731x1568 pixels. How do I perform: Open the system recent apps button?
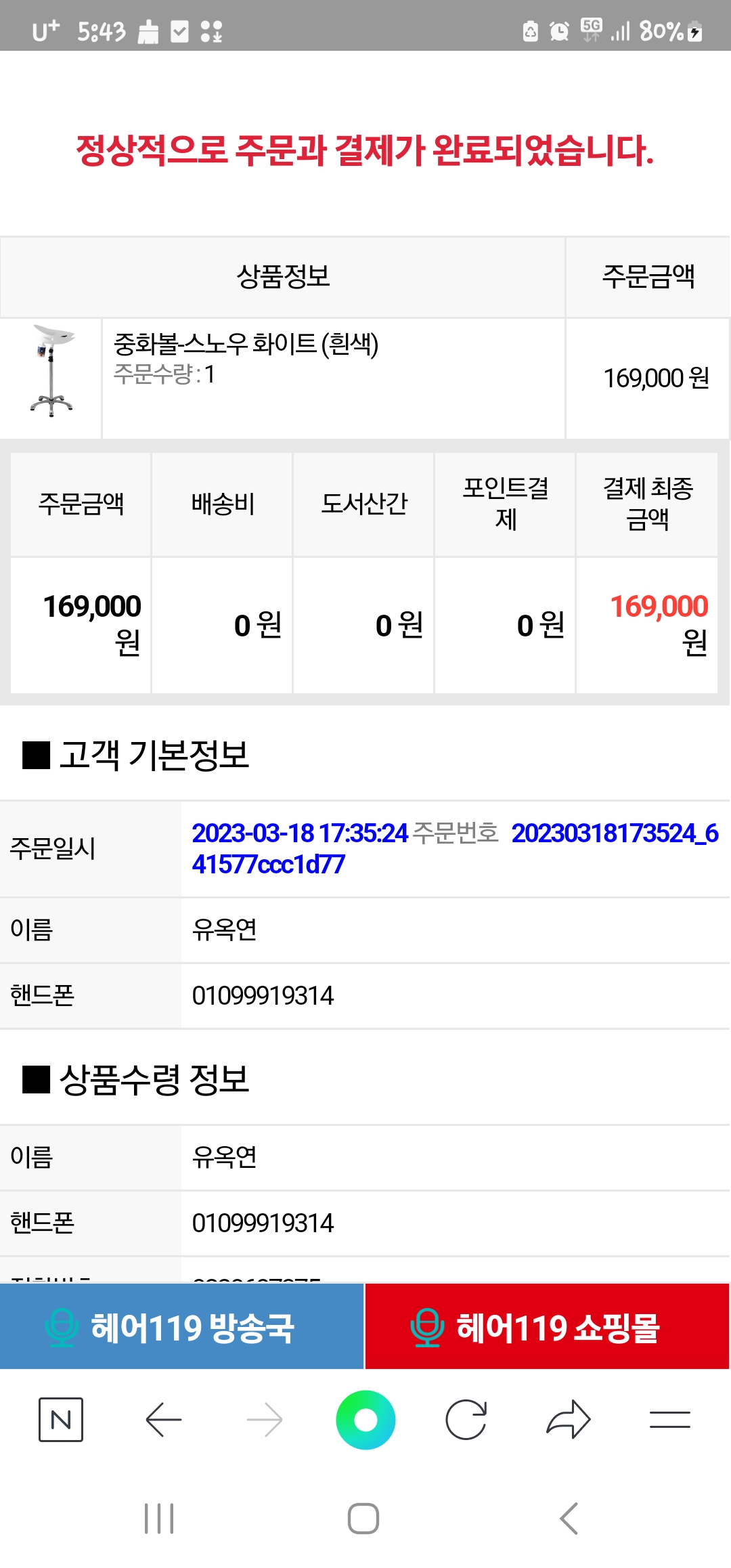(160, 1519)
